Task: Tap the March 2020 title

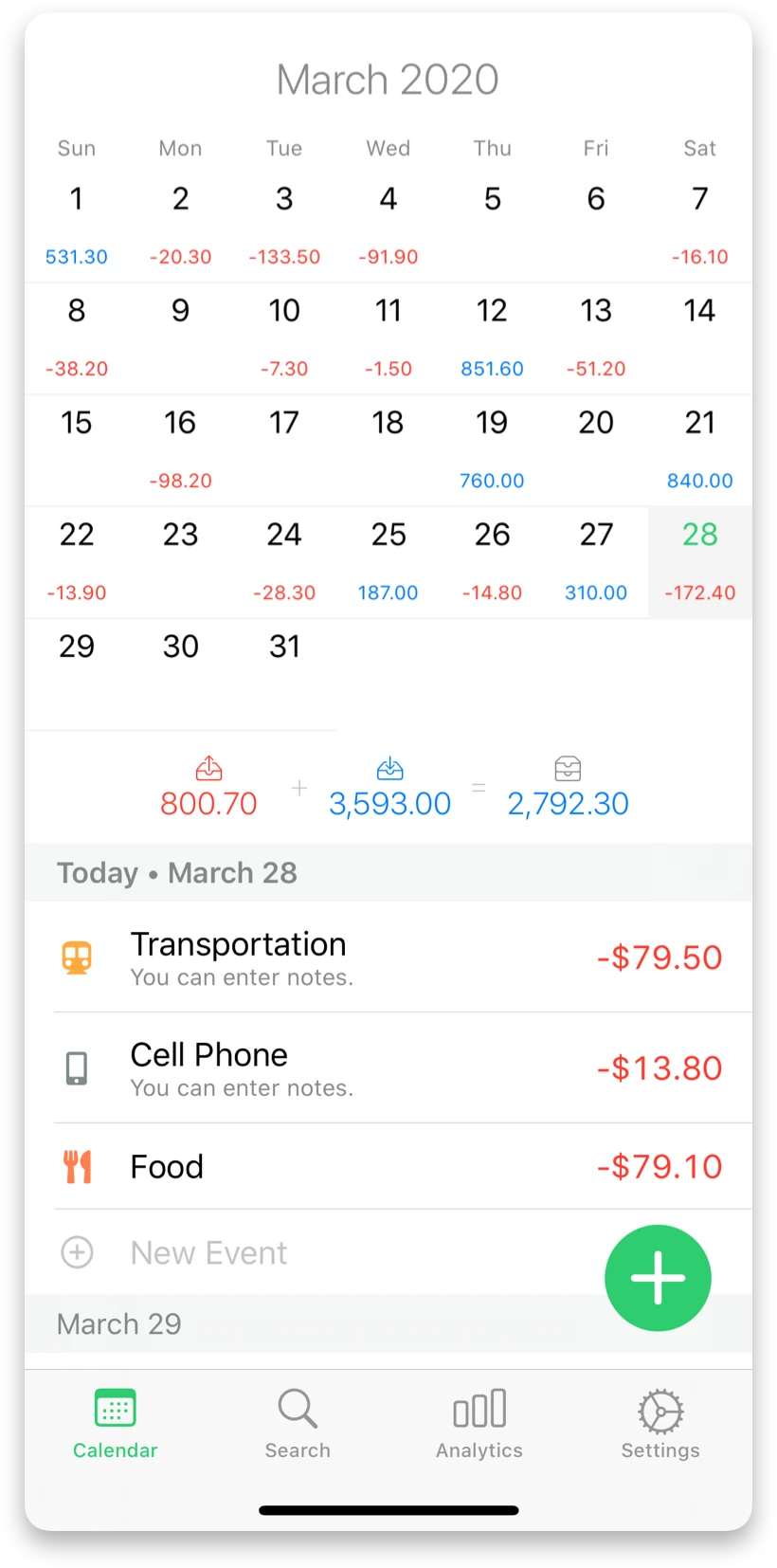Action: (x=388, y=79)
